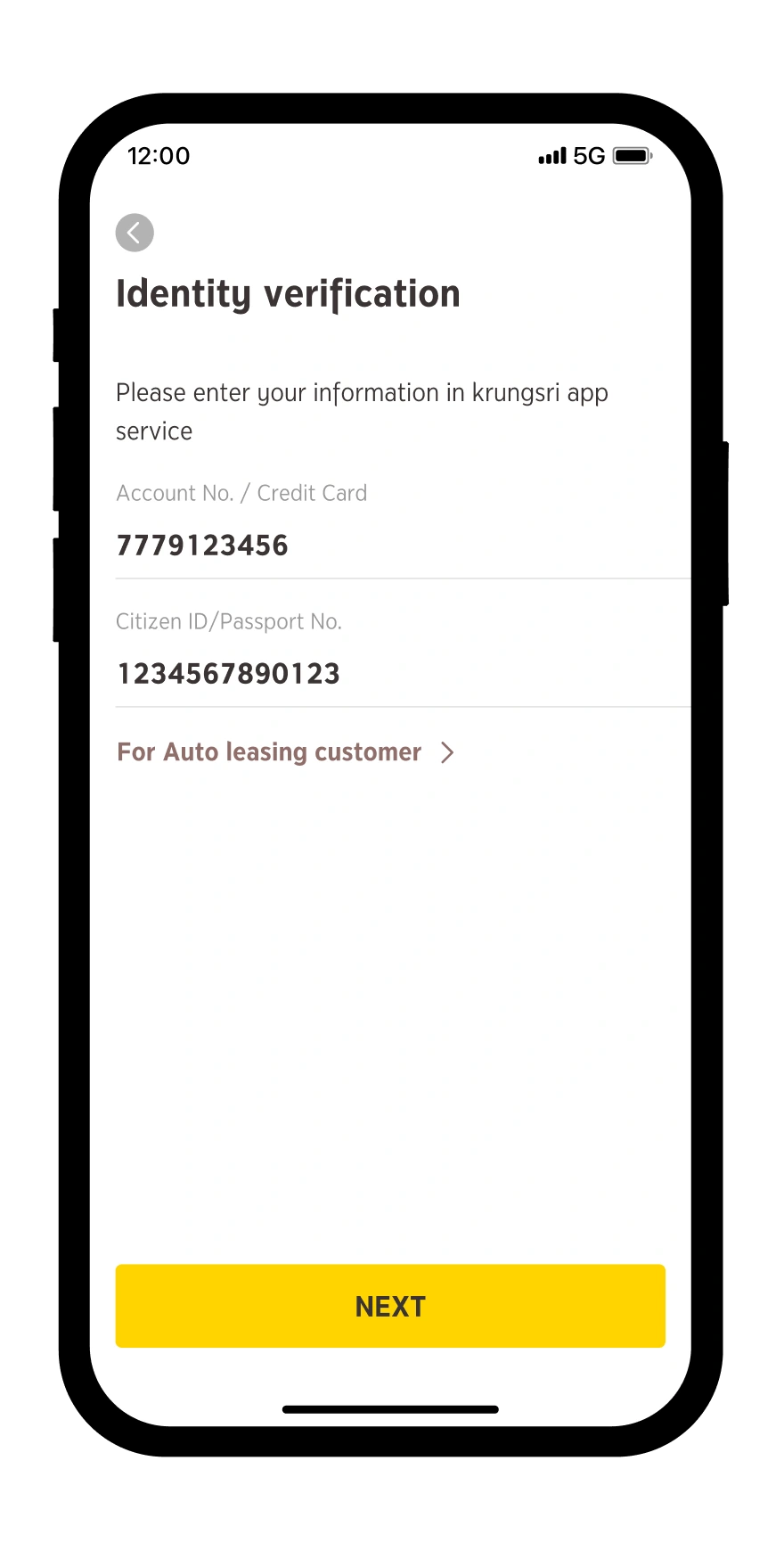Continue with the yellow NEXT button
Image resolution: width=784 pixels, height=1551 pixels.
[x=390, y=1306]
